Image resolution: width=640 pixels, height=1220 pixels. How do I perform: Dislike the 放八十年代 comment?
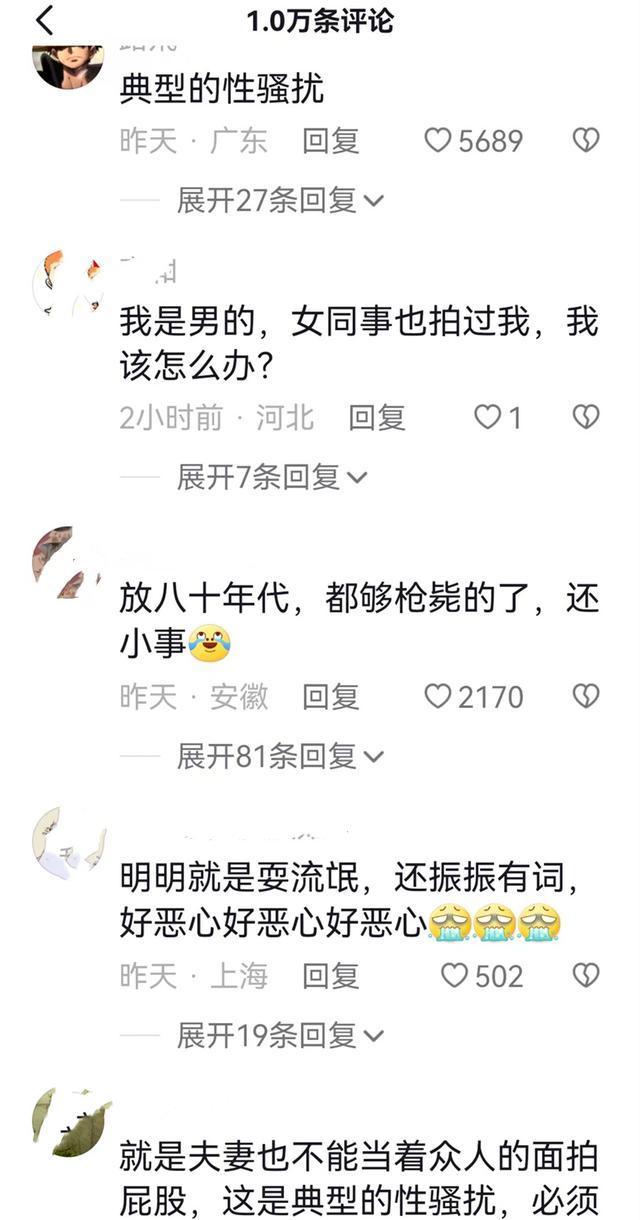[x=585, y=697]
